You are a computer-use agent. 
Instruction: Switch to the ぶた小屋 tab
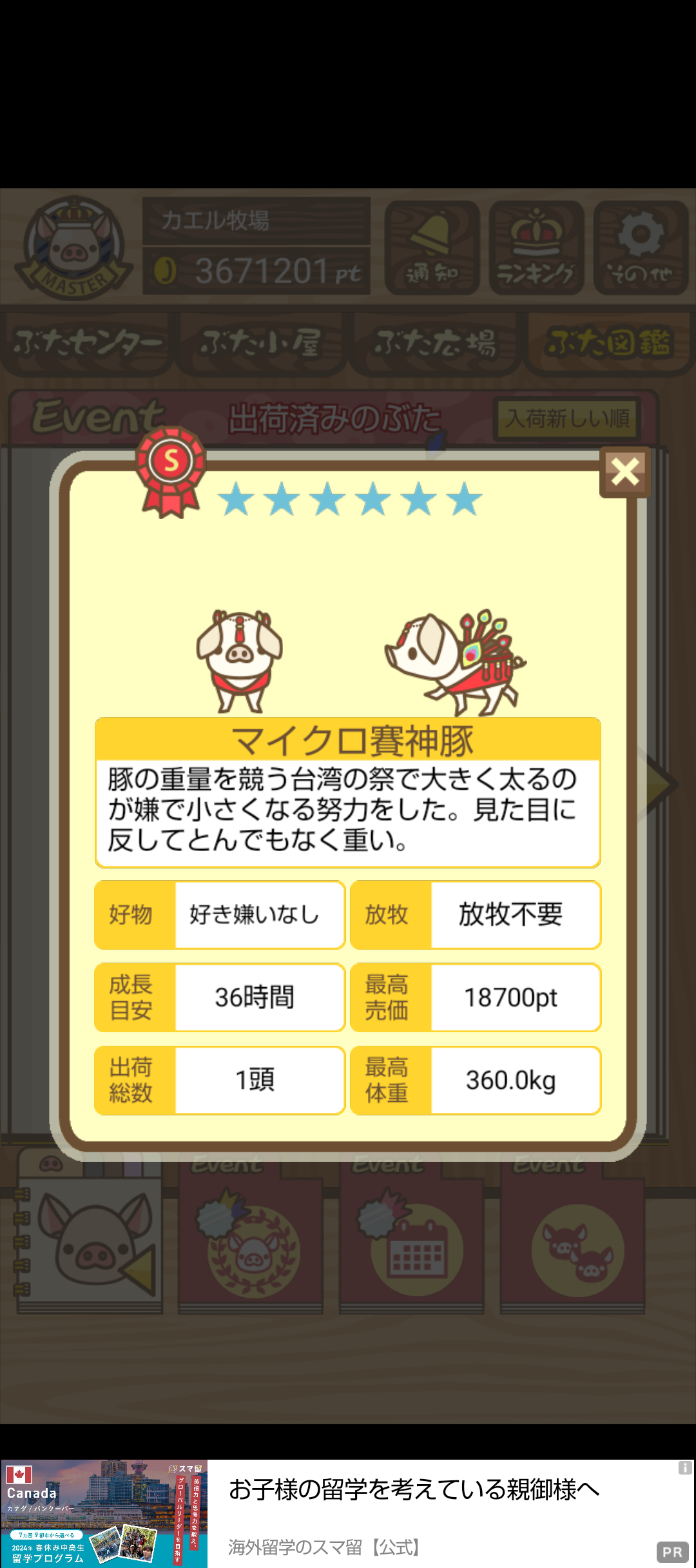pyautogui.click(x=261, y=343)
